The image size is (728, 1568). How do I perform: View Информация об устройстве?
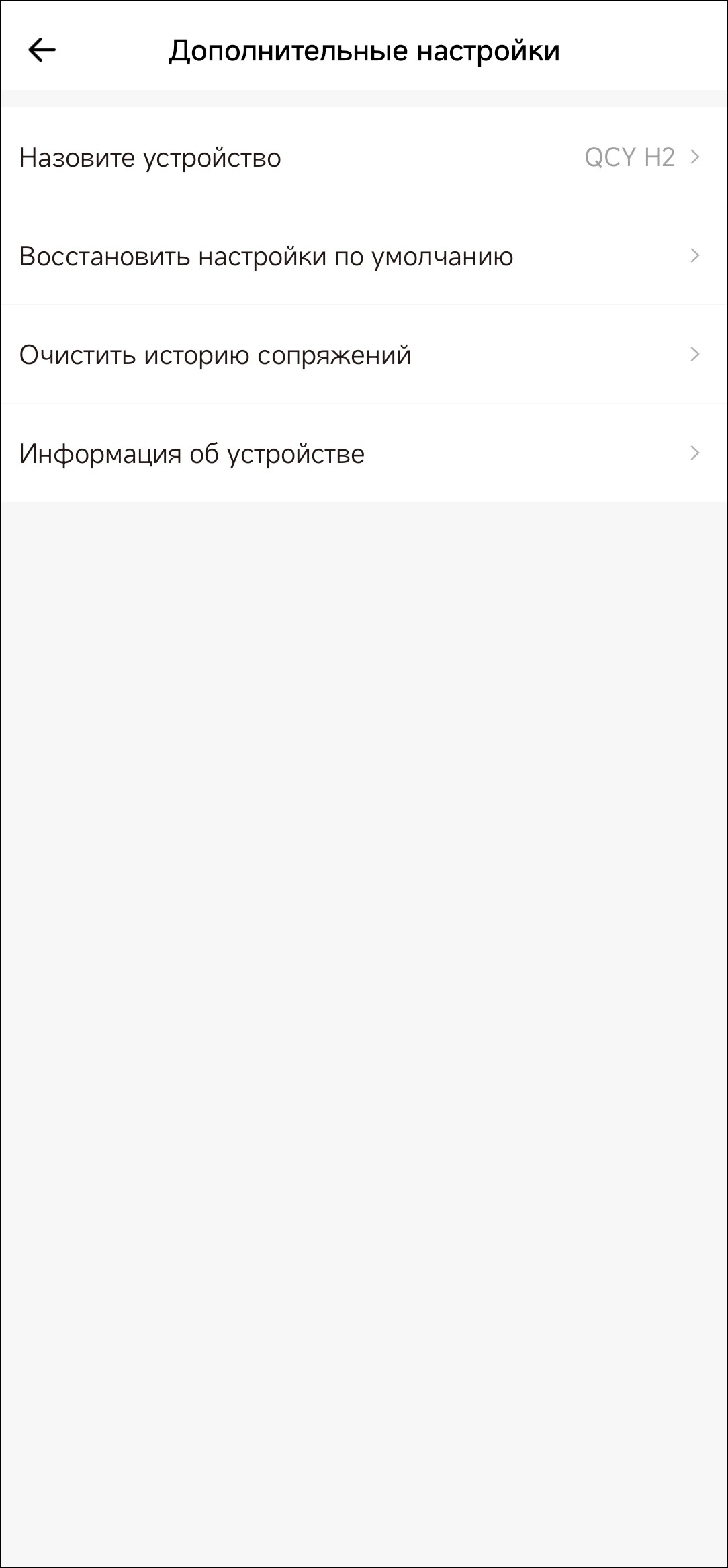coord(363,453)
